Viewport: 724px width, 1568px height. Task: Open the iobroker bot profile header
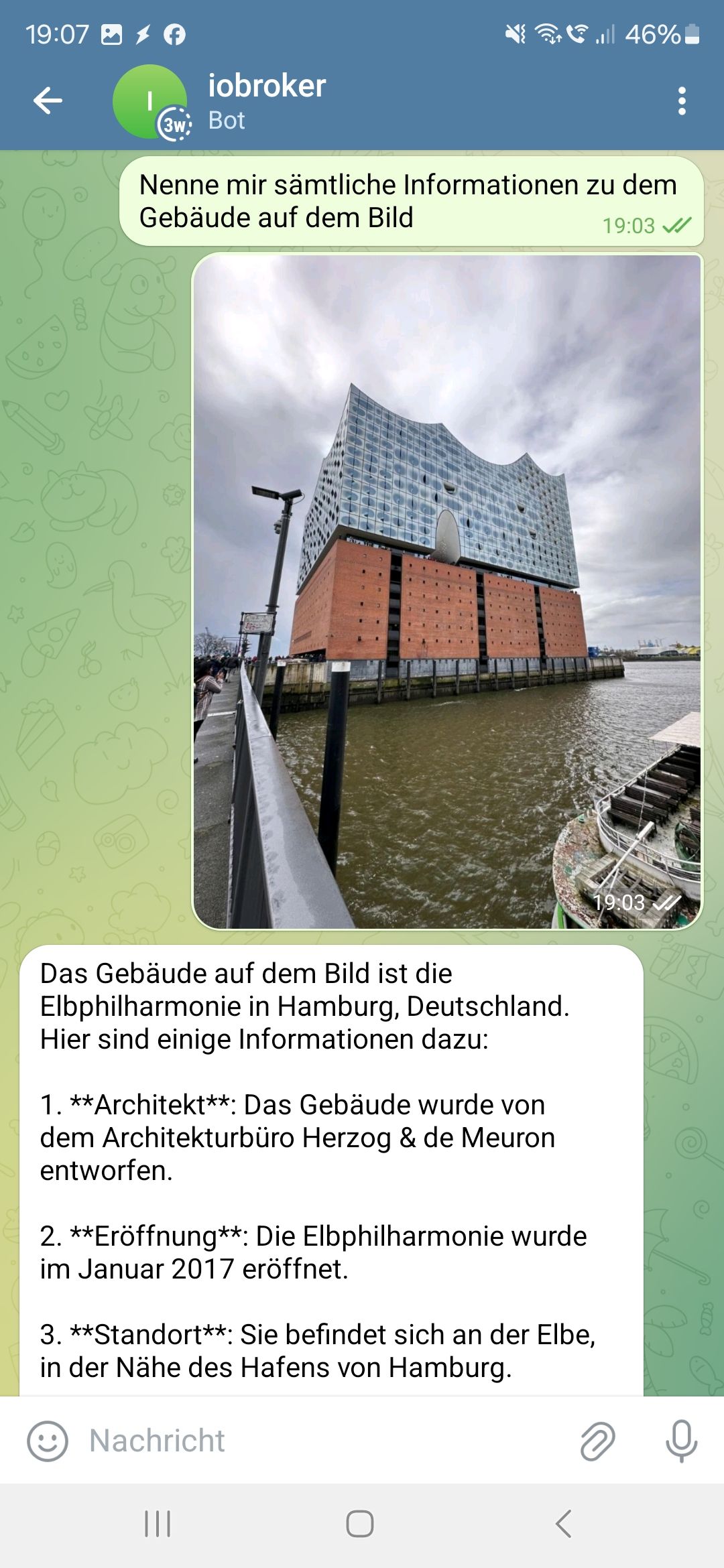click(x=267, y=102)
